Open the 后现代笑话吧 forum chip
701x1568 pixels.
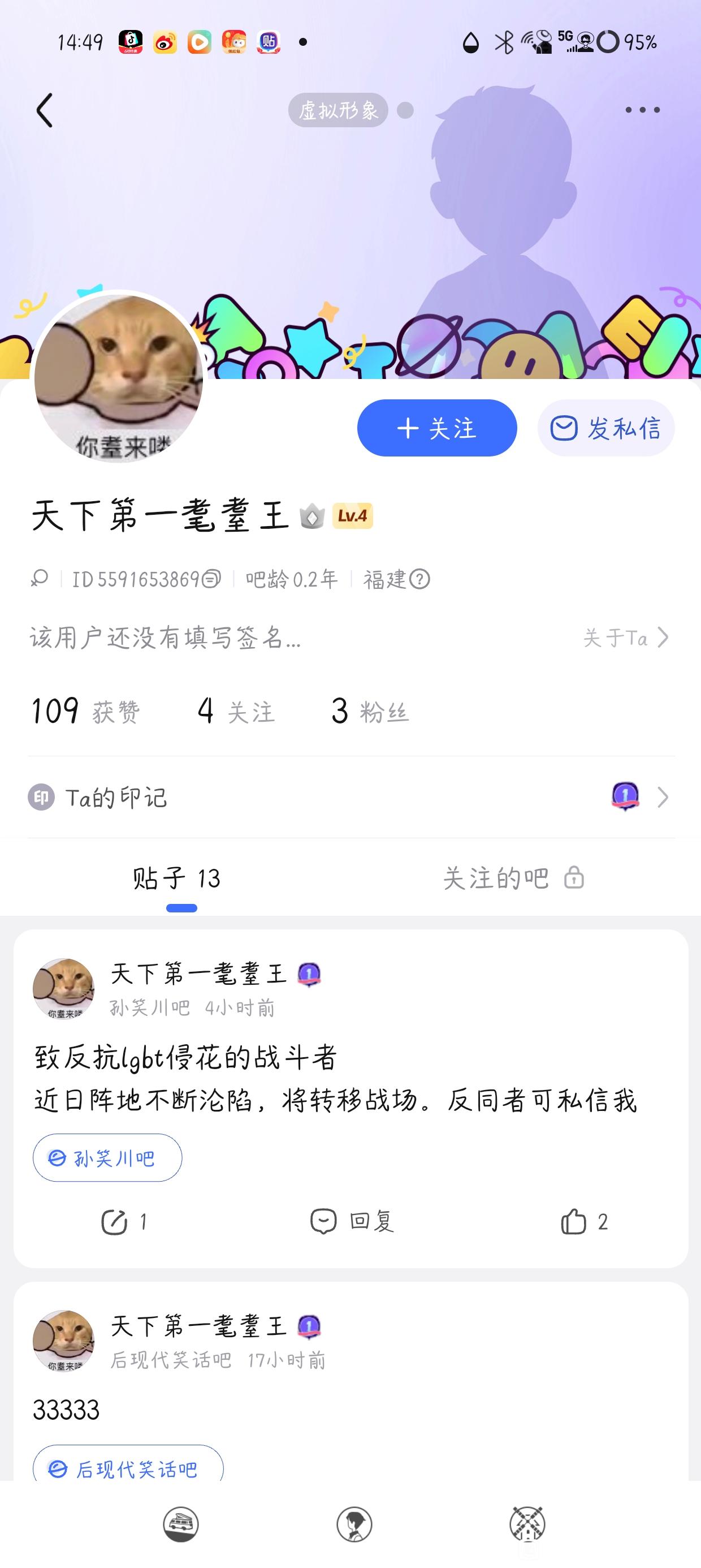pos(128,1469)
